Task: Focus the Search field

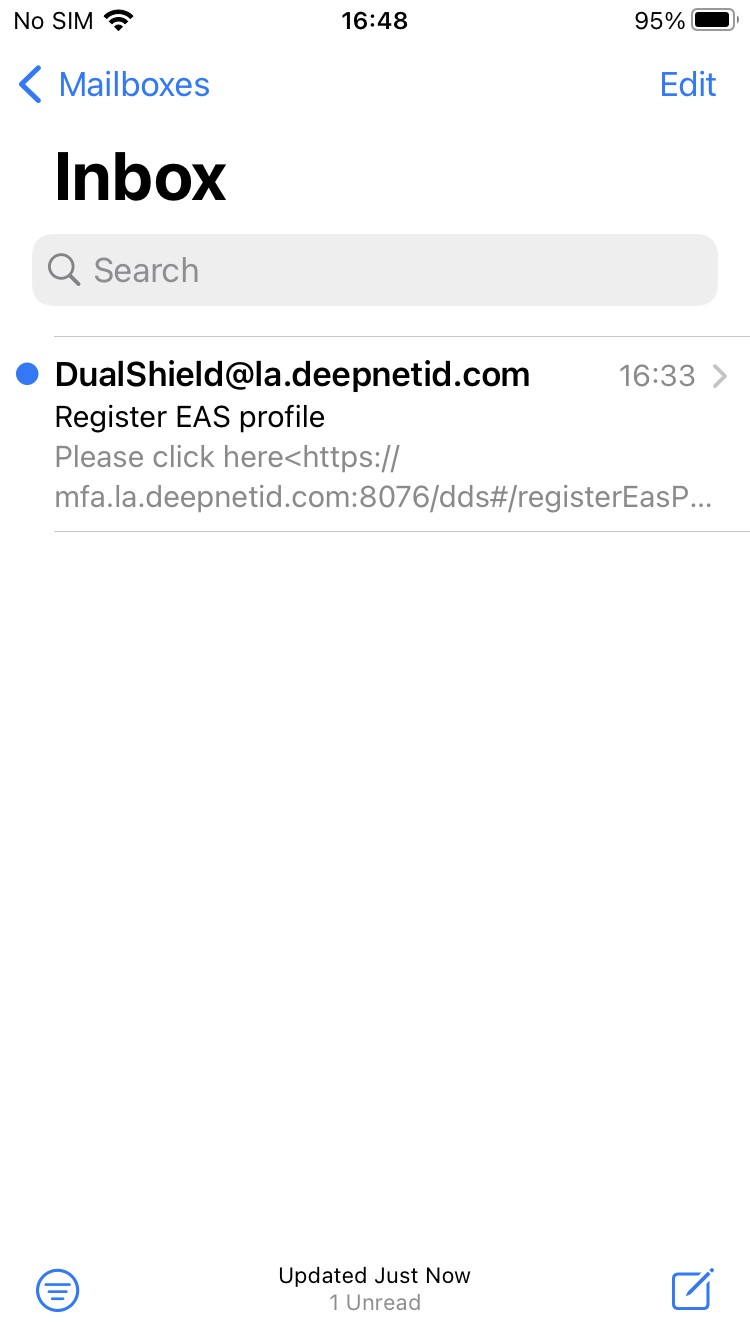Action: pyautogui.click(x=375, y=270)
